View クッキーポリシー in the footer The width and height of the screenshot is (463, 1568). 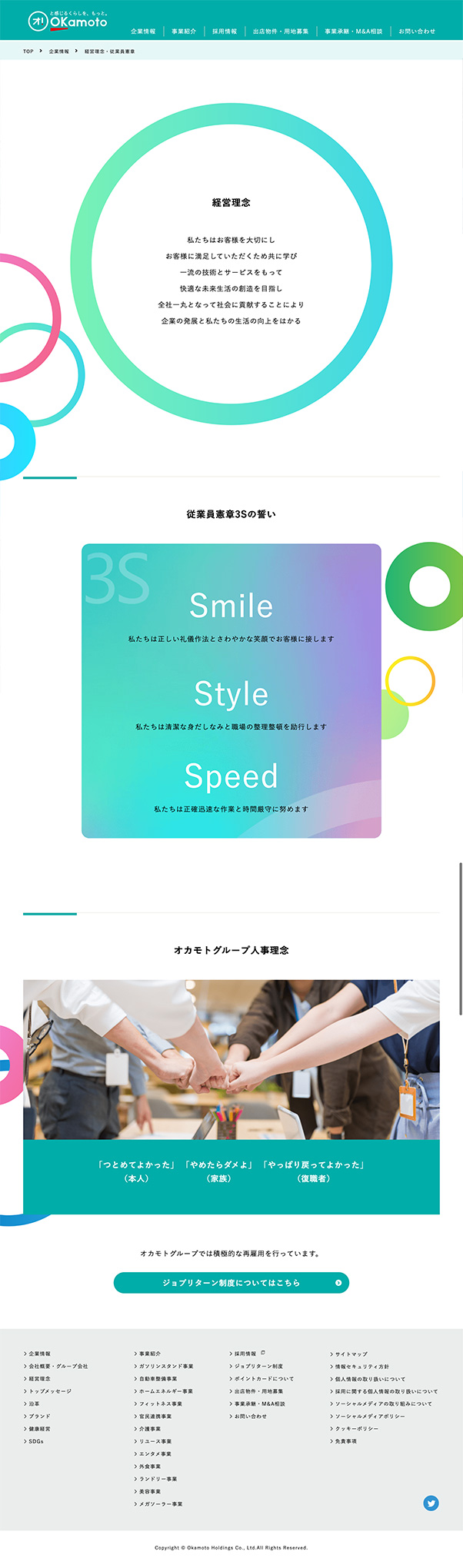(357, 1428)
